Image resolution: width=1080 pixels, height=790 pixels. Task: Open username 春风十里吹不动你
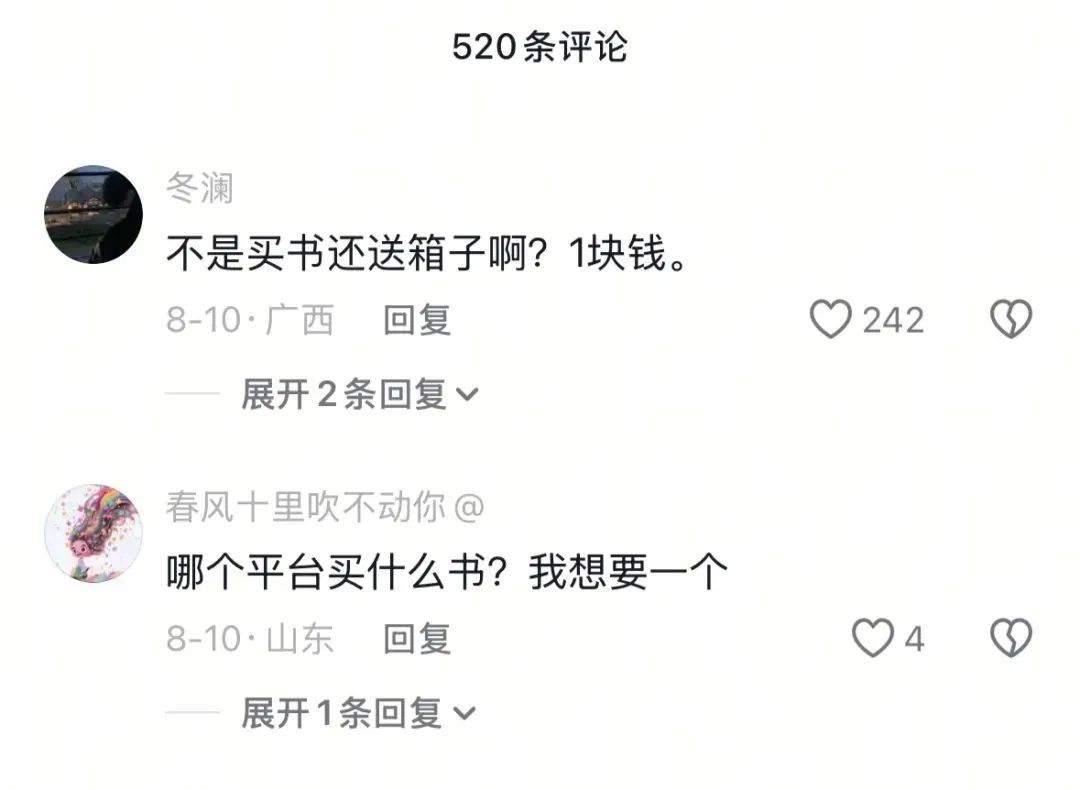pos(305,508)
